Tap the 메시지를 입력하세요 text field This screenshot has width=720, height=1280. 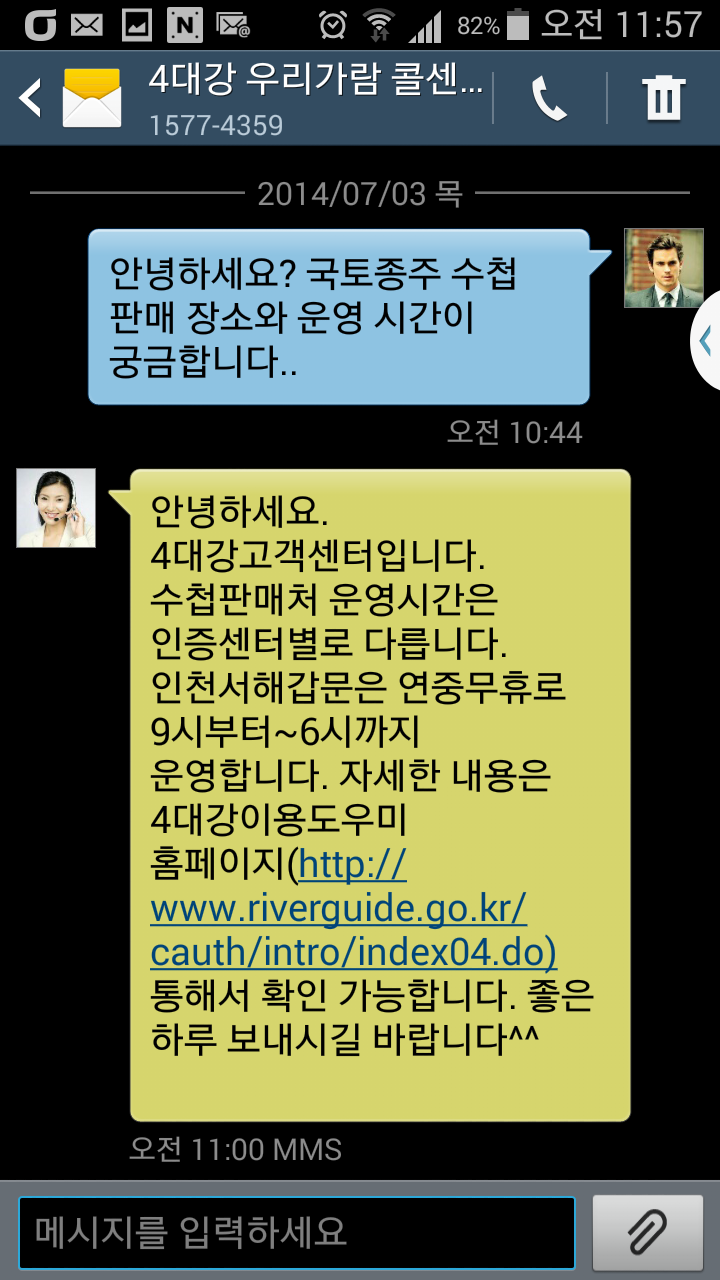[296, 1232]
